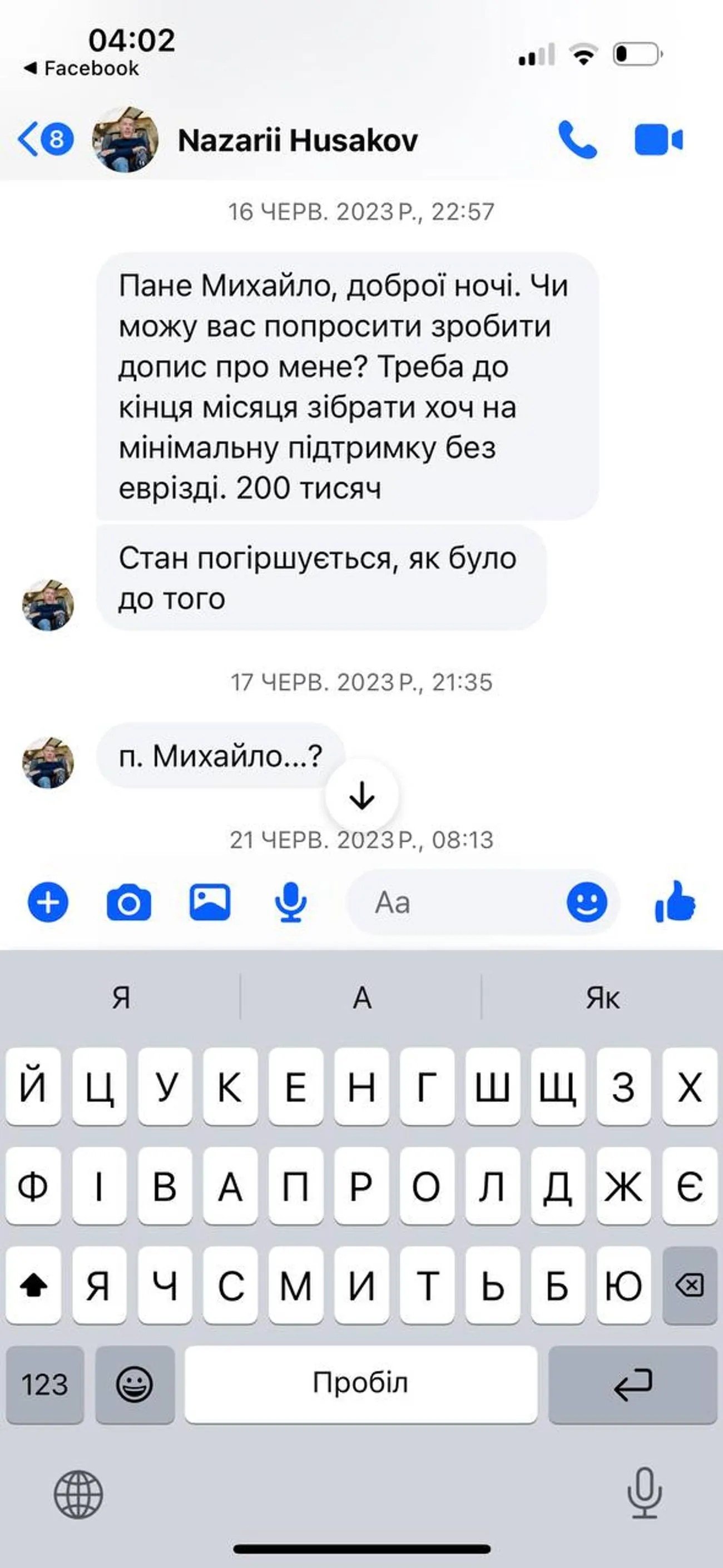Start a video call with Nazarii Husakov
The width and height of the screenshot is (723, 1568).
coord(658,140)
